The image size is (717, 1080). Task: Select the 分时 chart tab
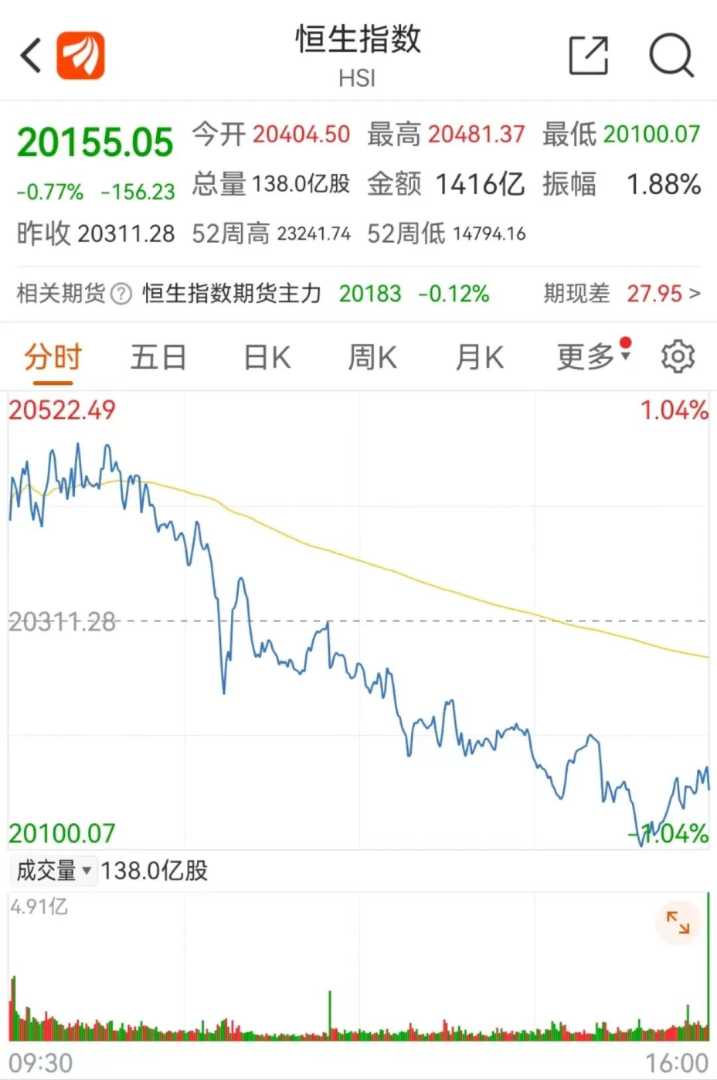coord(52,357)
